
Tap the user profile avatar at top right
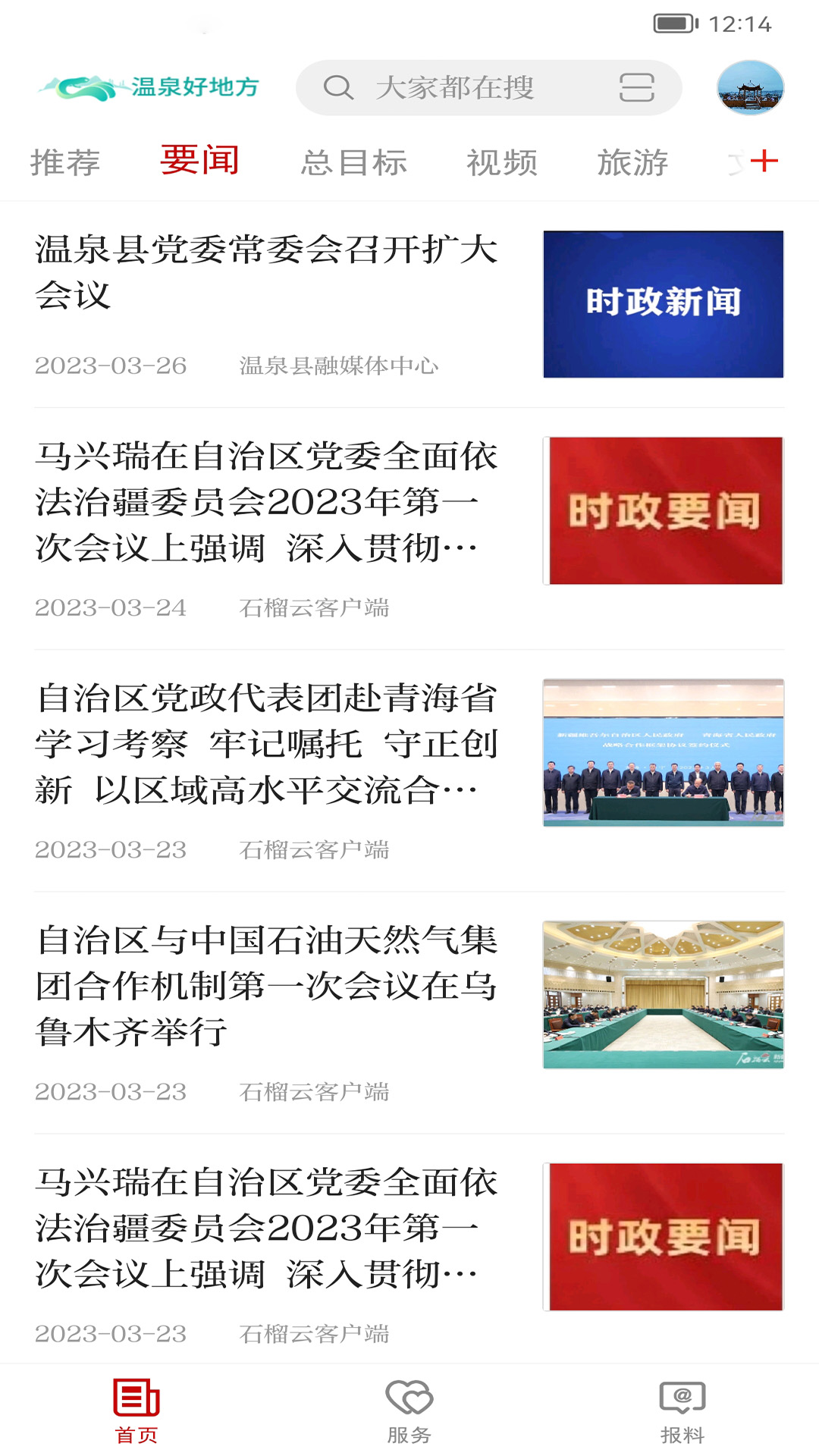[751, 87]
